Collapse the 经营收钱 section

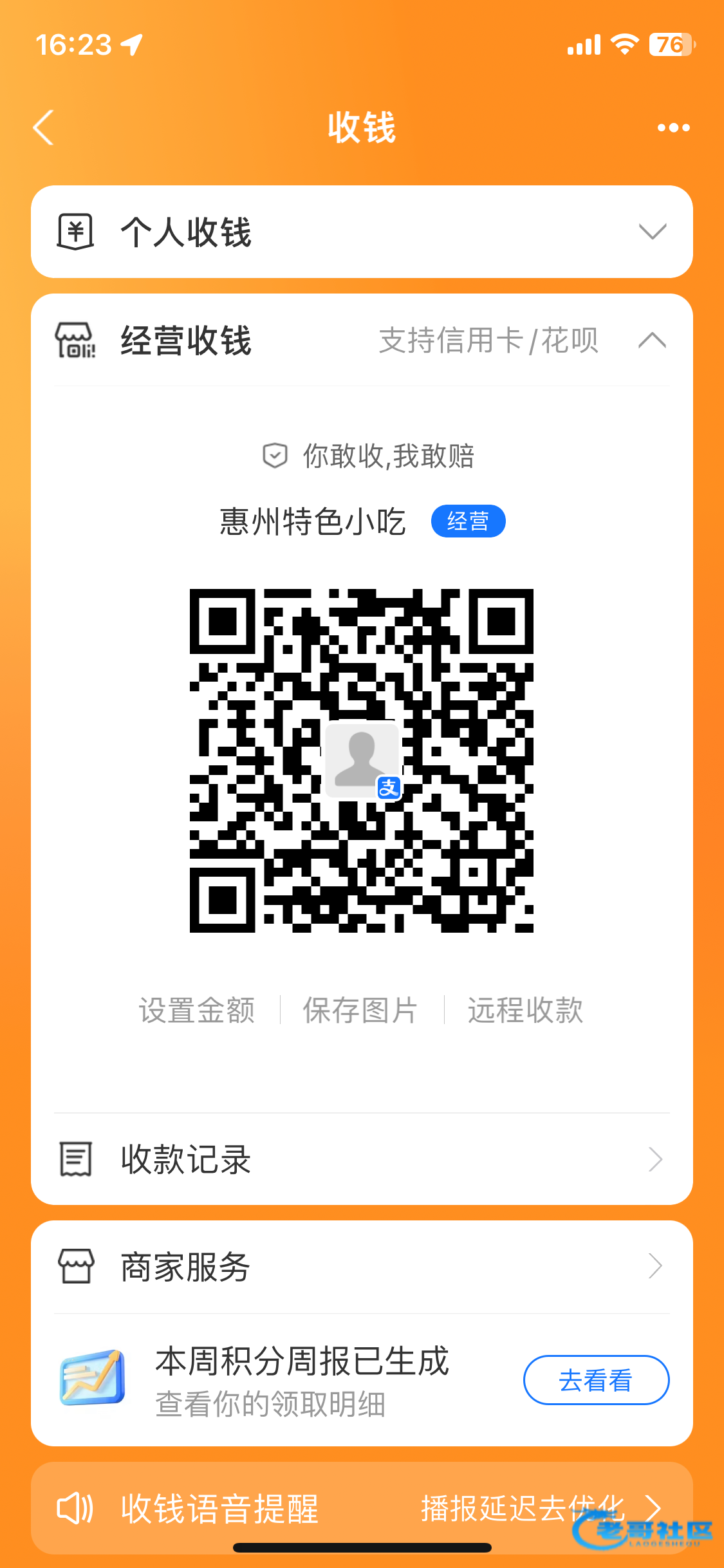(x=651, y=340)
